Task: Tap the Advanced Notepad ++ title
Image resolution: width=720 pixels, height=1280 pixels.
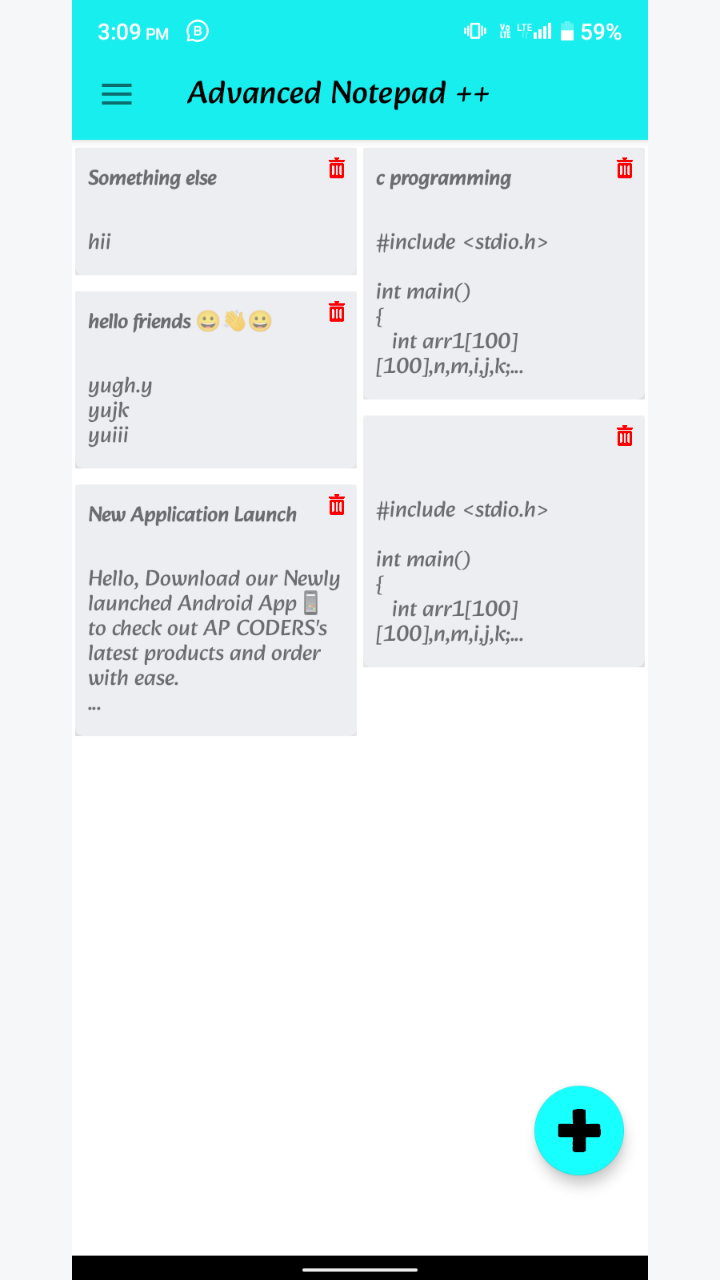Action: [x=338, y=93]
